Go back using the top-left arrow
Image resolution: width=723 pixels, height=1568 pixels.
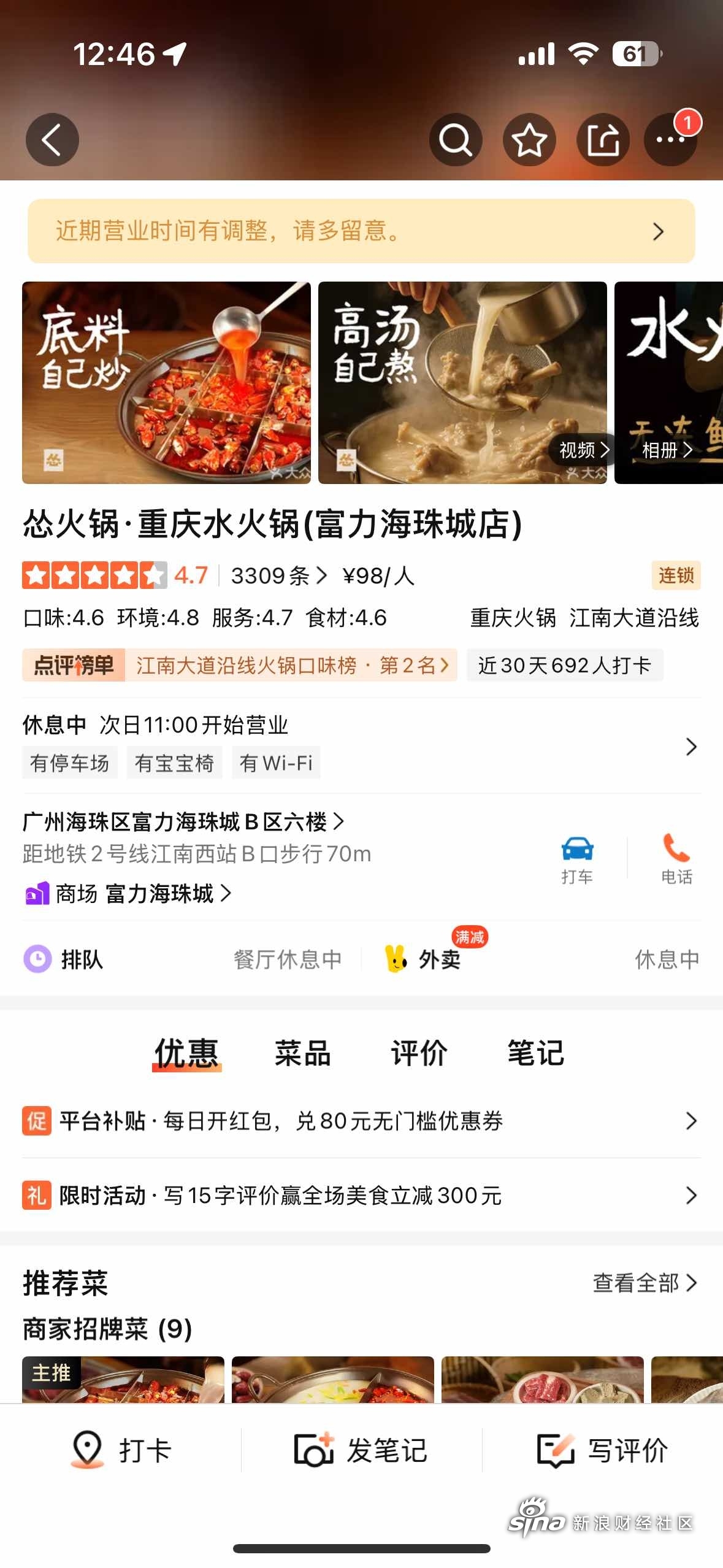(x=52, y=140)
